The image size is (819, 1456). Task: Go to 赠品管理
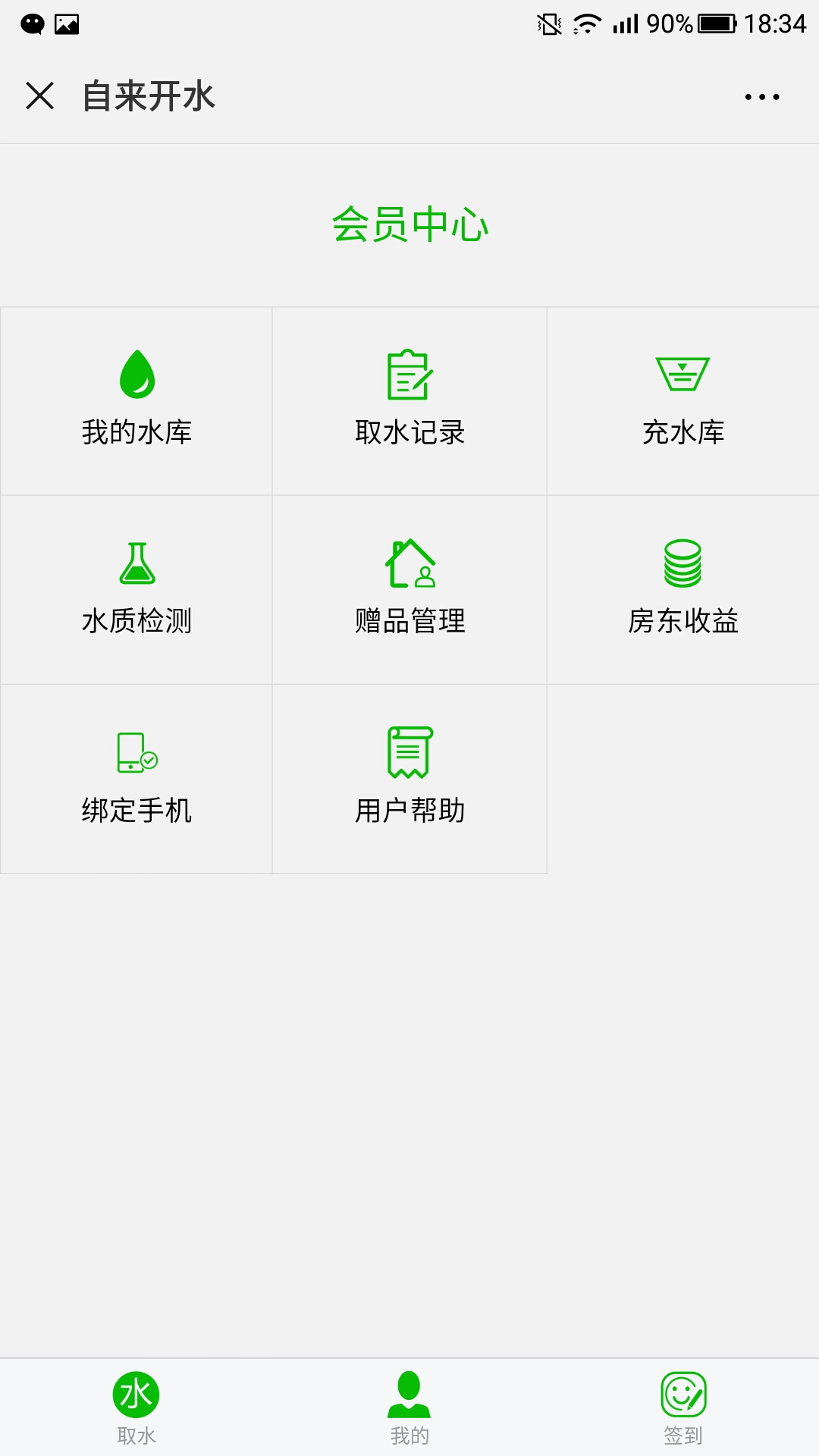pos(409,590)
